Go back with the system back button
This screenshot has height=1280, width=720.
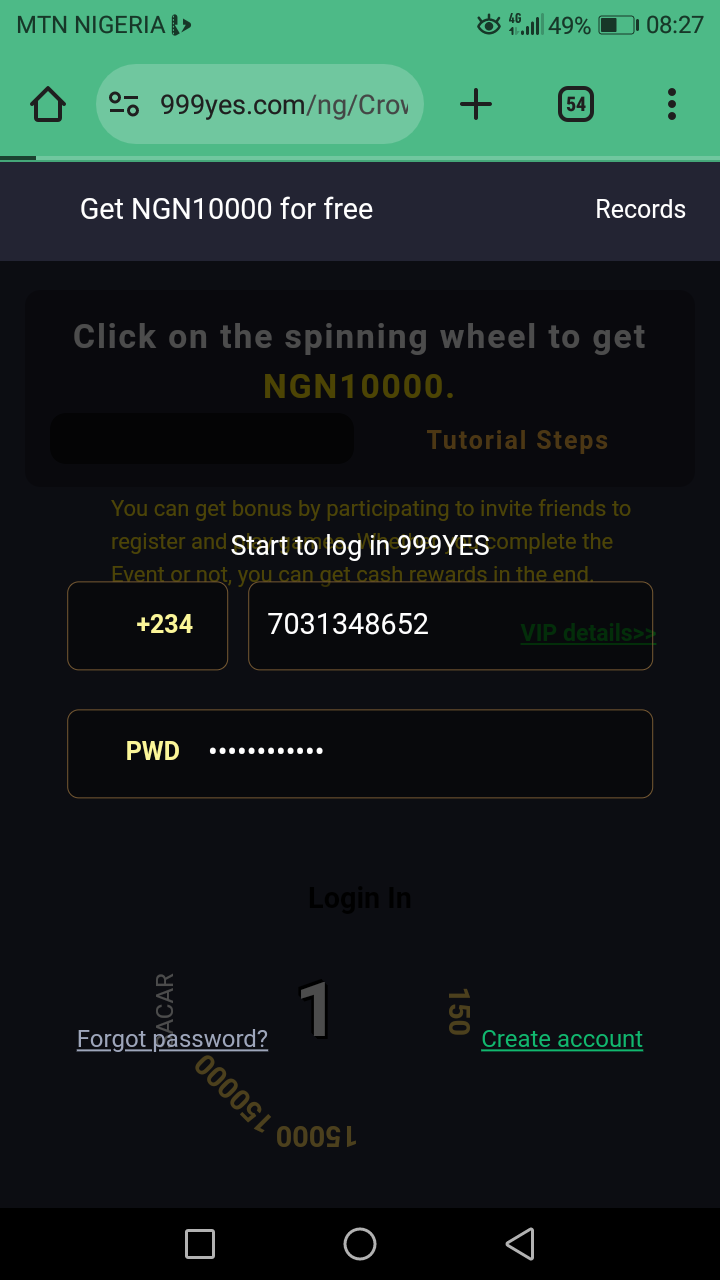[520, 1244]
